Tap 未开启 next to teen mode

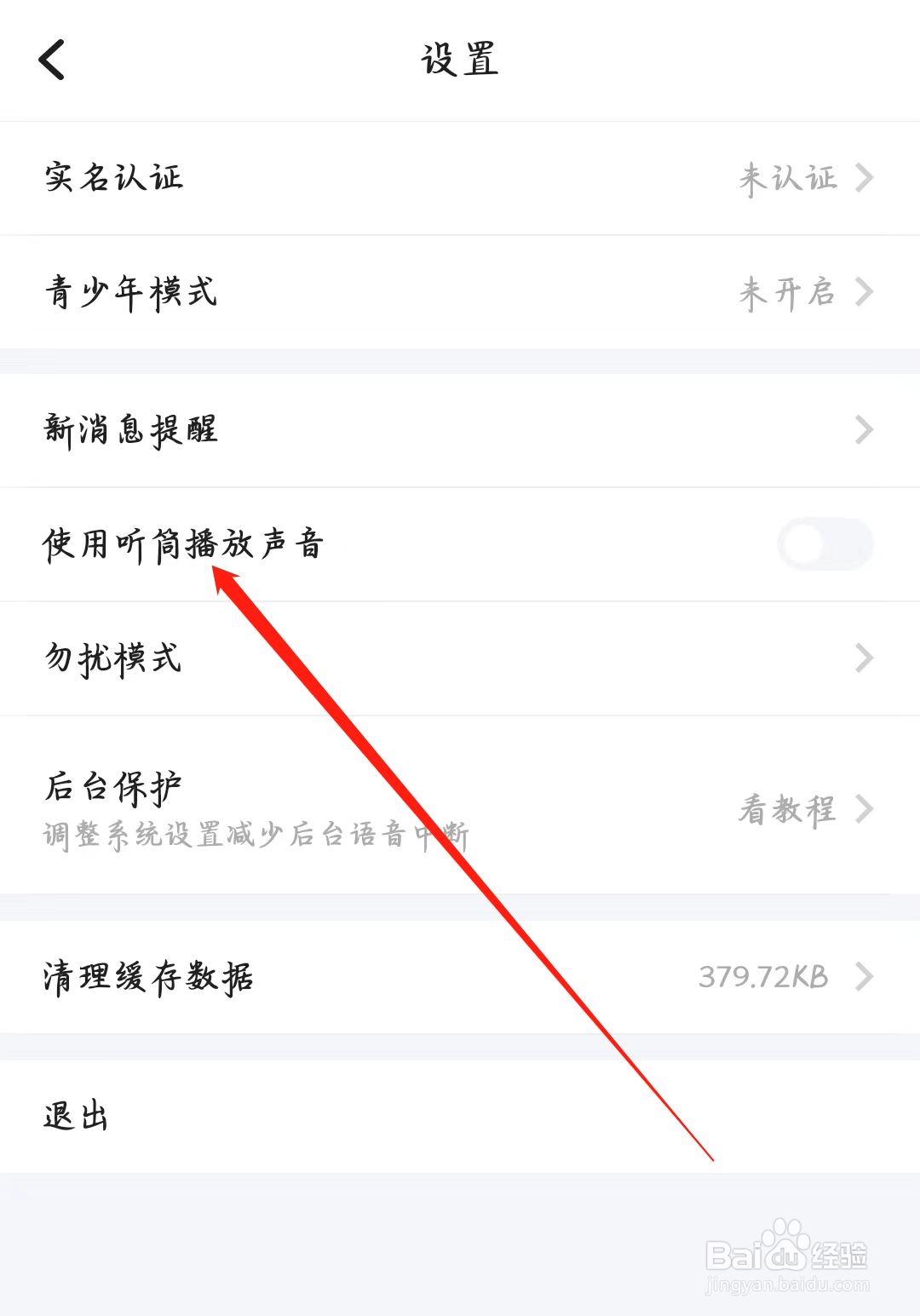(788, 292)
